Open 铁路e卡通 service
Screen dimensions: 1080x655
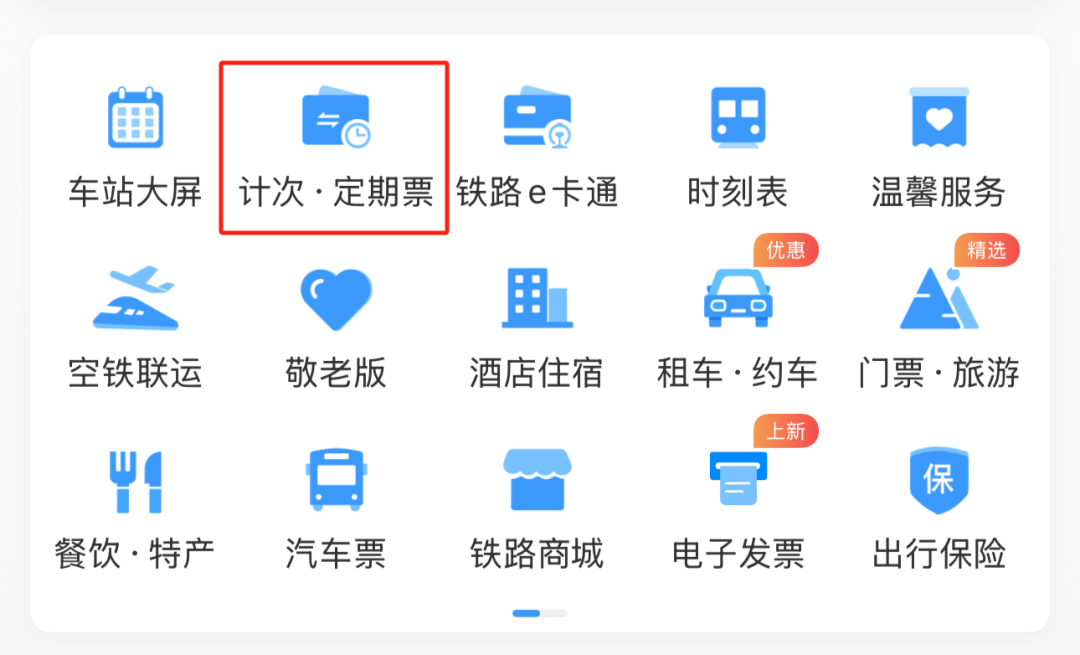tap(537, 147)
